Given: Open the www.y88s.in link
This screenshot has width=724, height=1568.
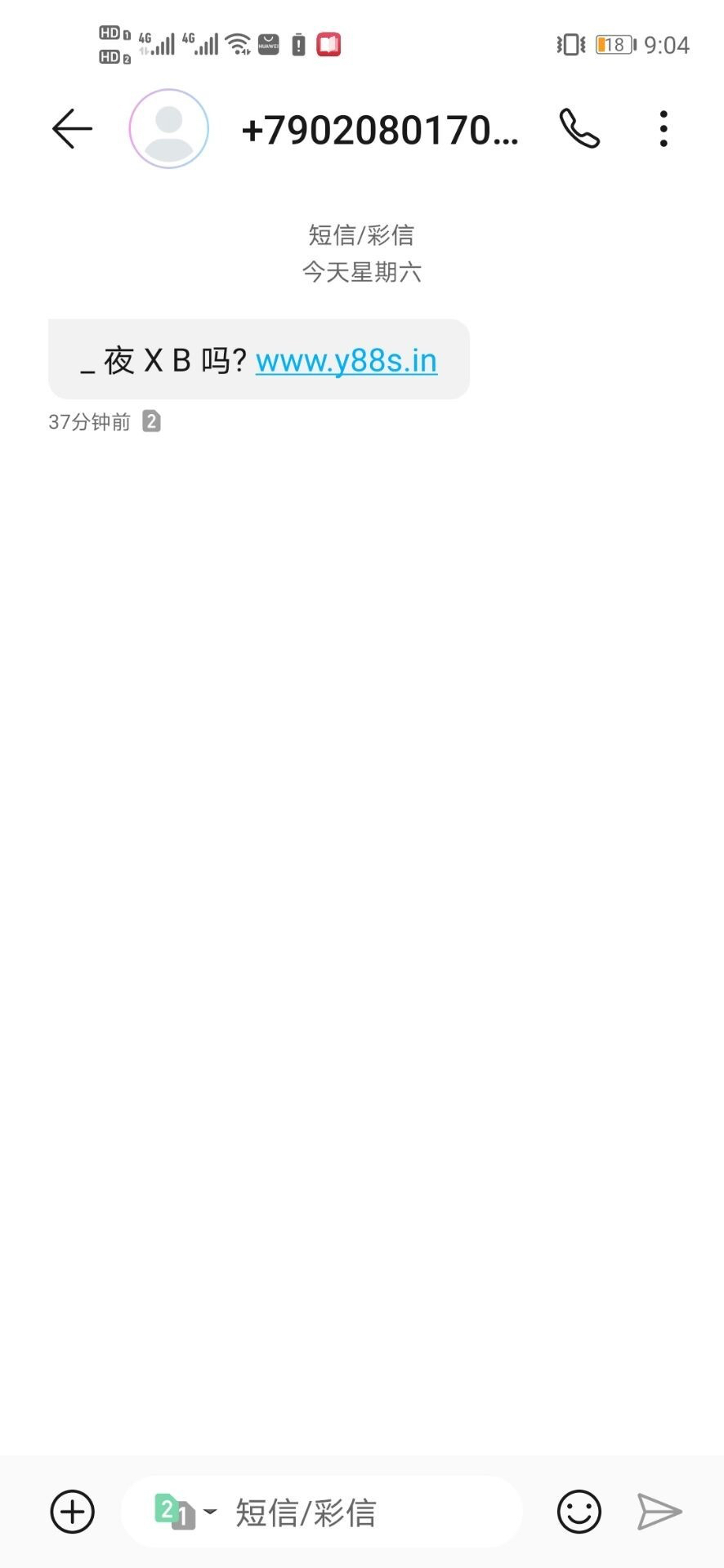Looking at the screenshot, I should point(346,360).
